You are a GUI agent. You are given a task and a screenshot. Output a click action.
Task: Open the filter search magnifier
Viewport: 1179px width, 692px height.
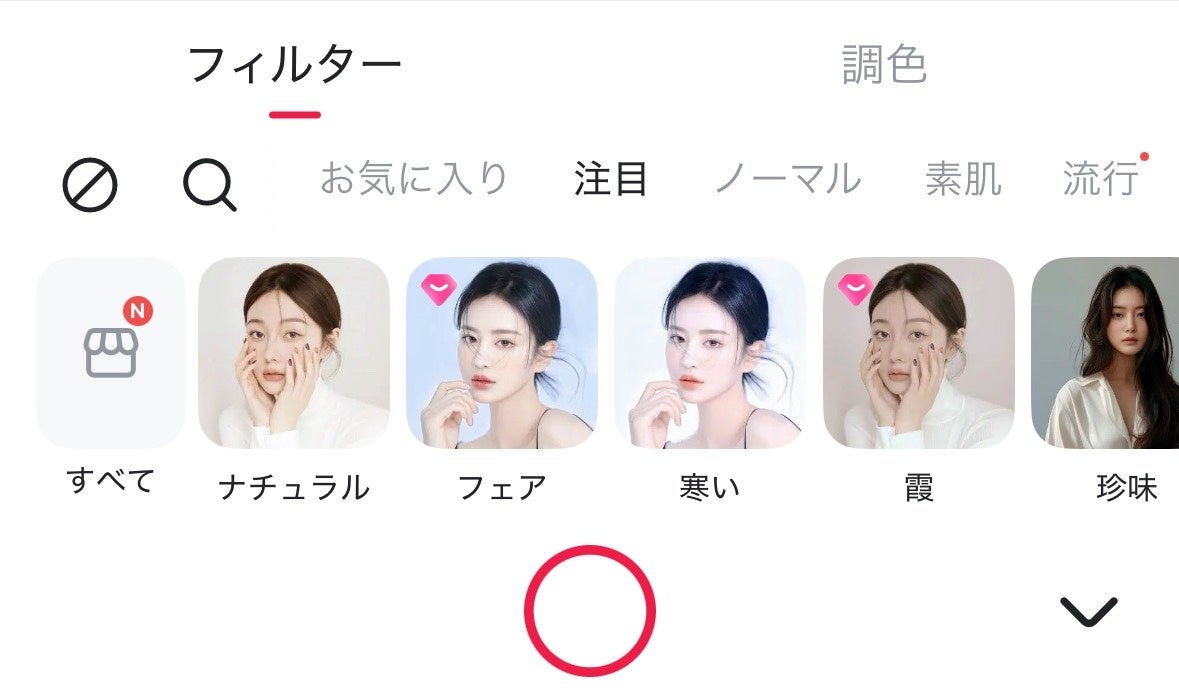[210, 185]
